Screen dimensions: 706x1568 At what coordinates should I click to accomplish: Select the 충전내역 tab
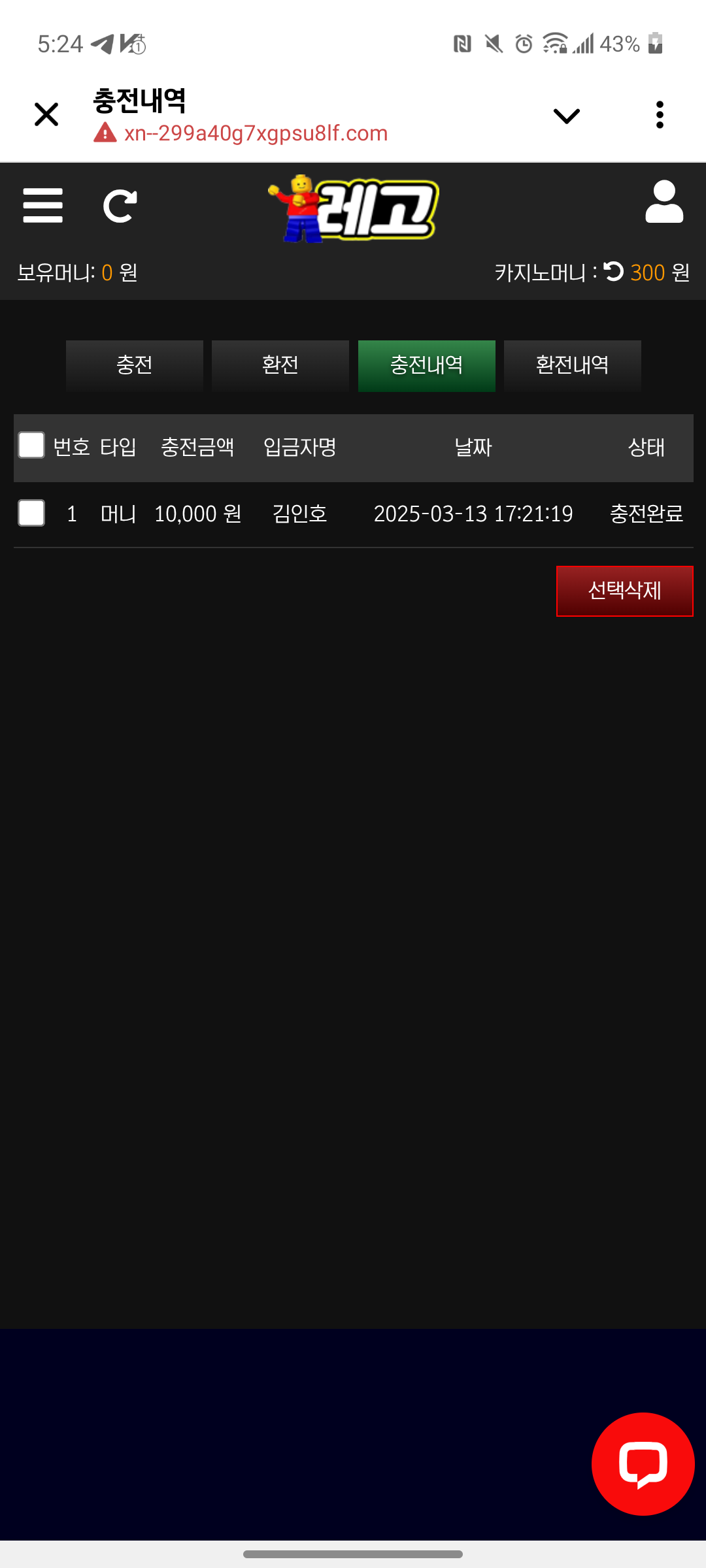point(426,365)
